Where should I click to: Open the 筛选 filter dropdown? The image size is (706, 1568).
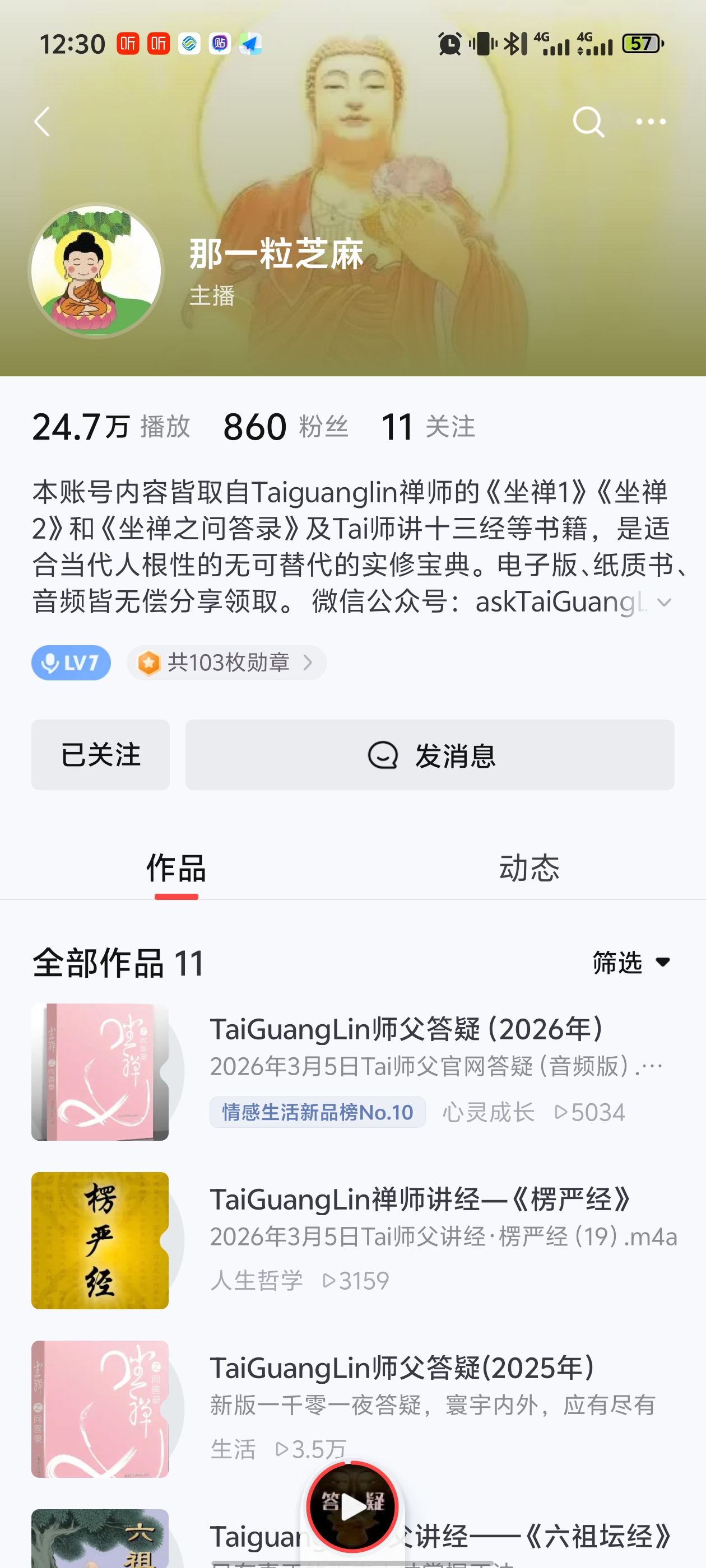(x=629, y=962)
